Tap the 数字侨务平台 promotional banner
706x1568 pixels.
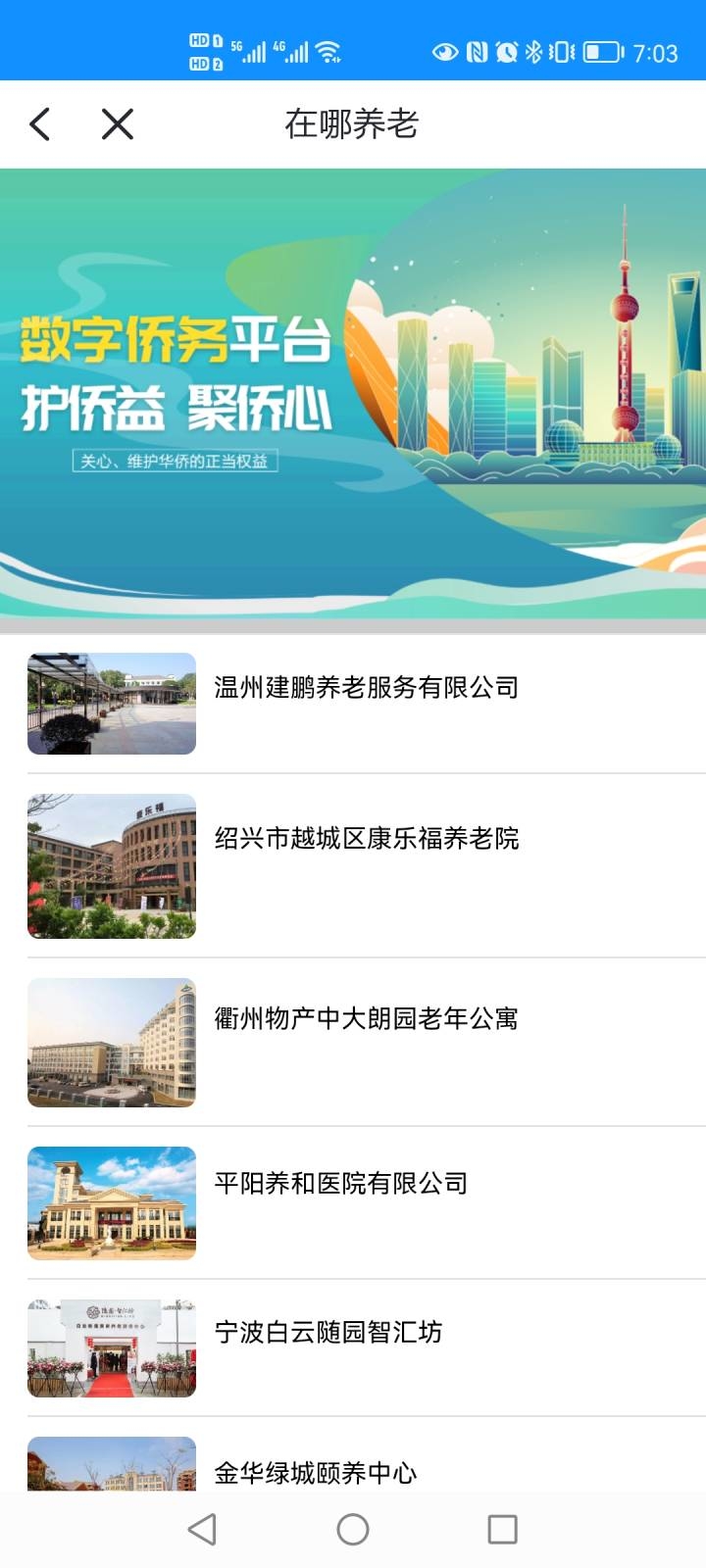click(353, 392)
